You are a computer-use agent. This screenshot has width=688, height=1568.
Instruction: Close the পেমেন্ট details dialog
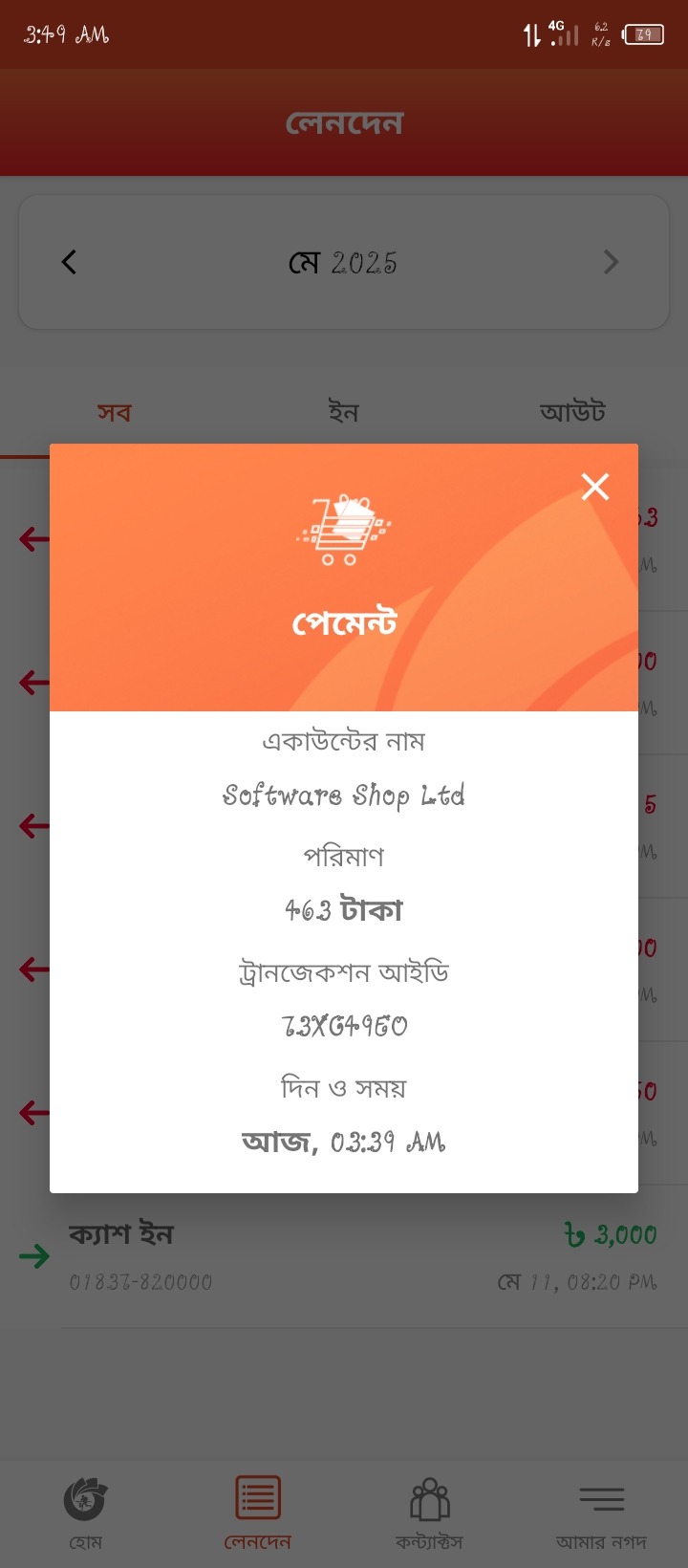pos(595,487)
